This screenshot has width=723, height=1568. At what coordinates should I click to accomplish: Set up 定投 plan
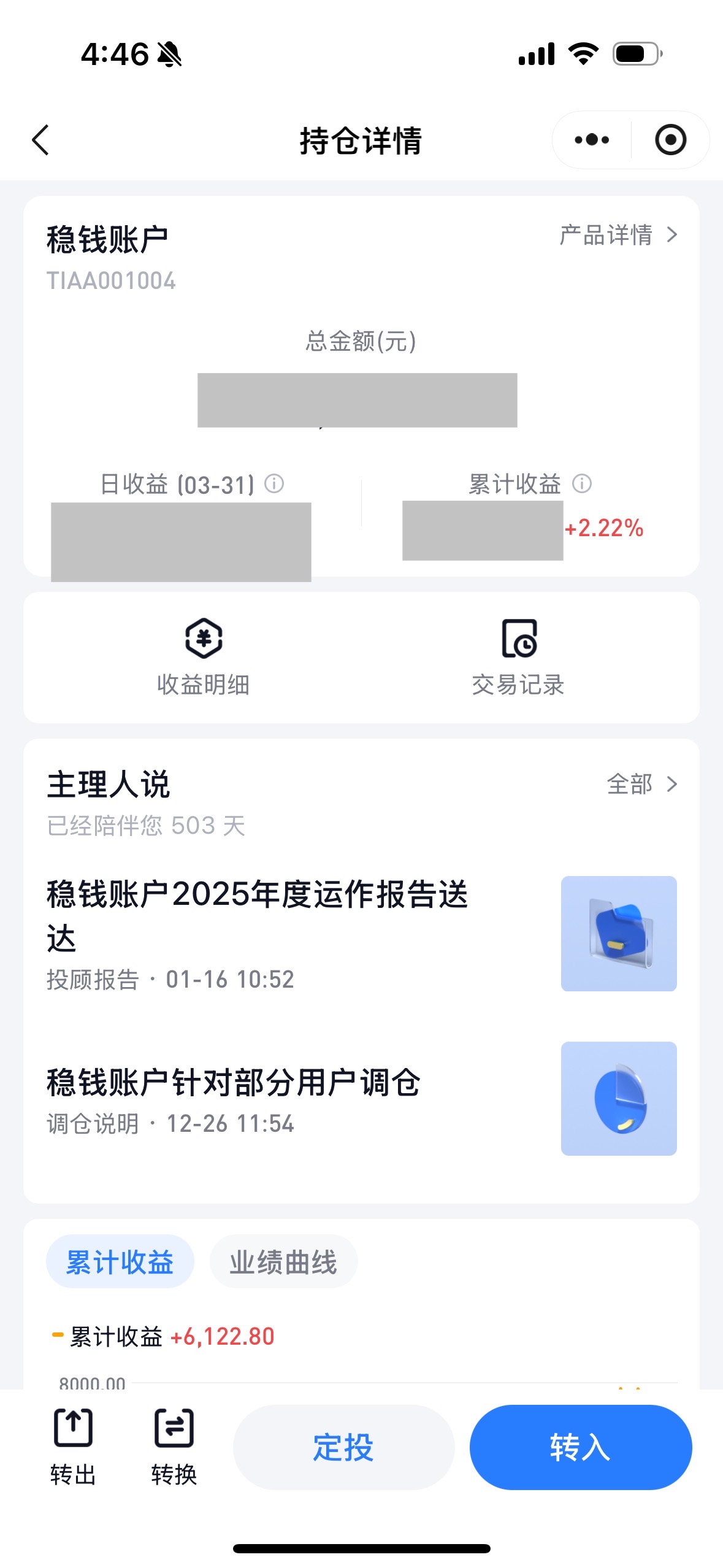click(343, 1447)
